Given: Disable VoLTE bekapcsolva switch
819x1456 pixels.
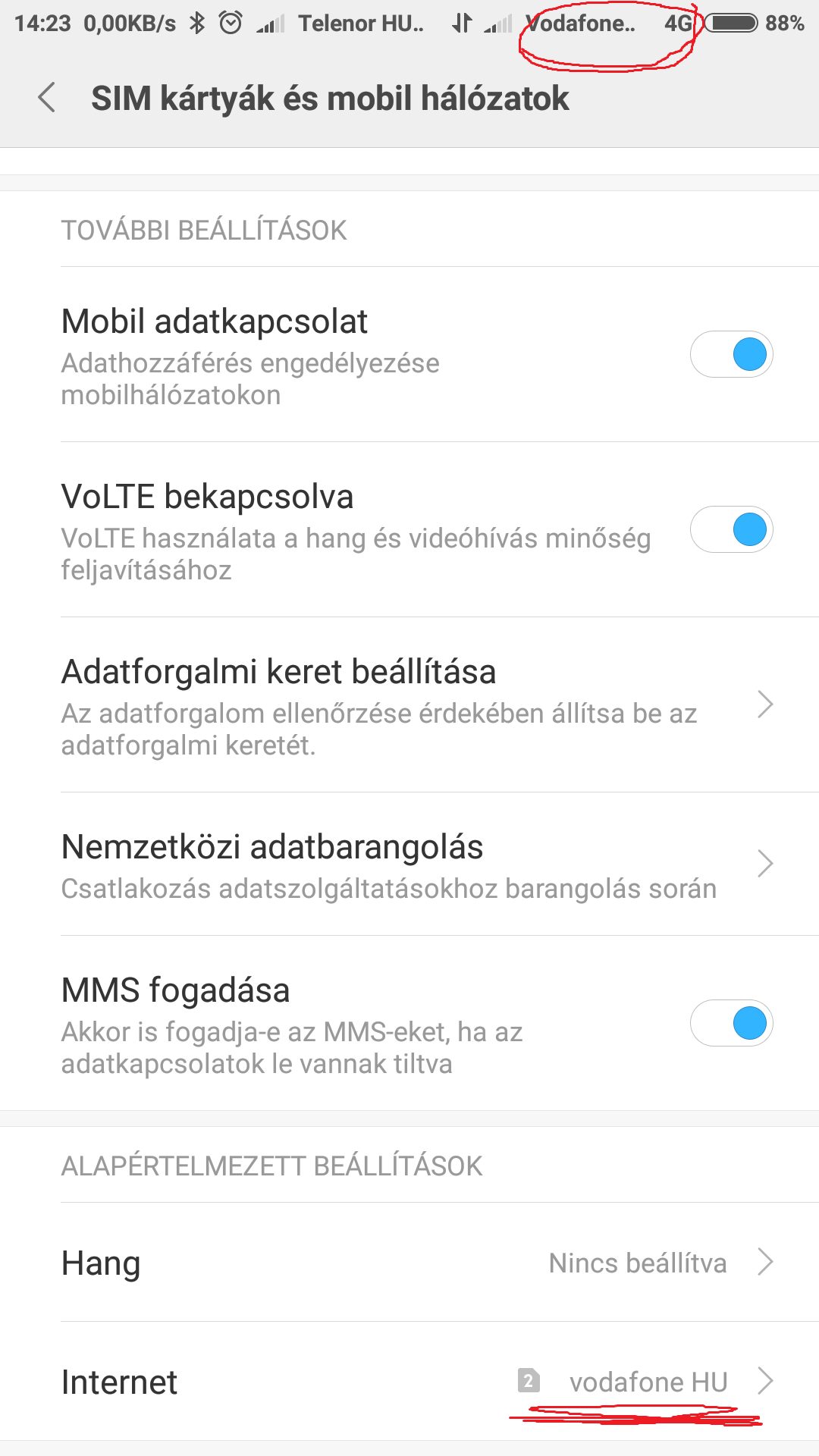Looking at the screenshot, I should [x=731, y=529].
